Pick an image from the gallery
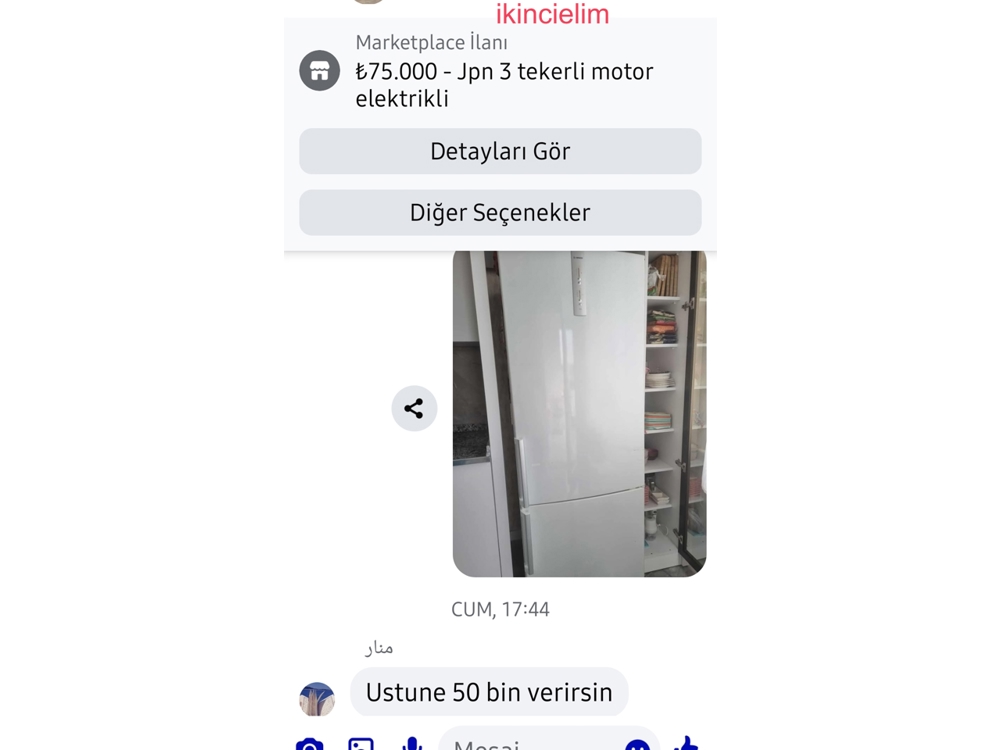Image resolution: width=1000 pixels, height=750 pixels. tap(361, 744)
